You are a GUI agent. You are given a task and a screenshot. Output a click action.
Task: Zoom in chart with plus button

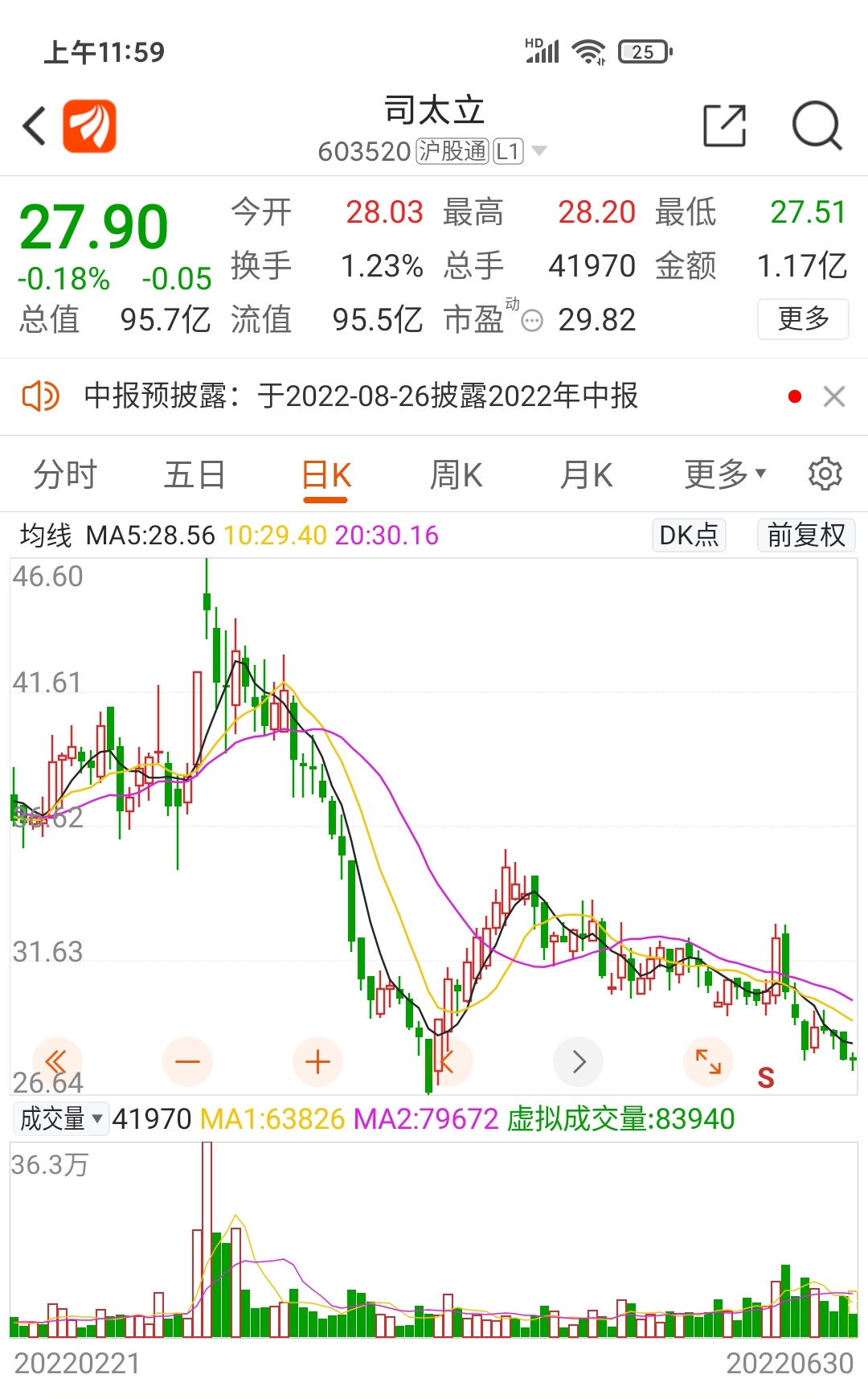(317, 1061)
